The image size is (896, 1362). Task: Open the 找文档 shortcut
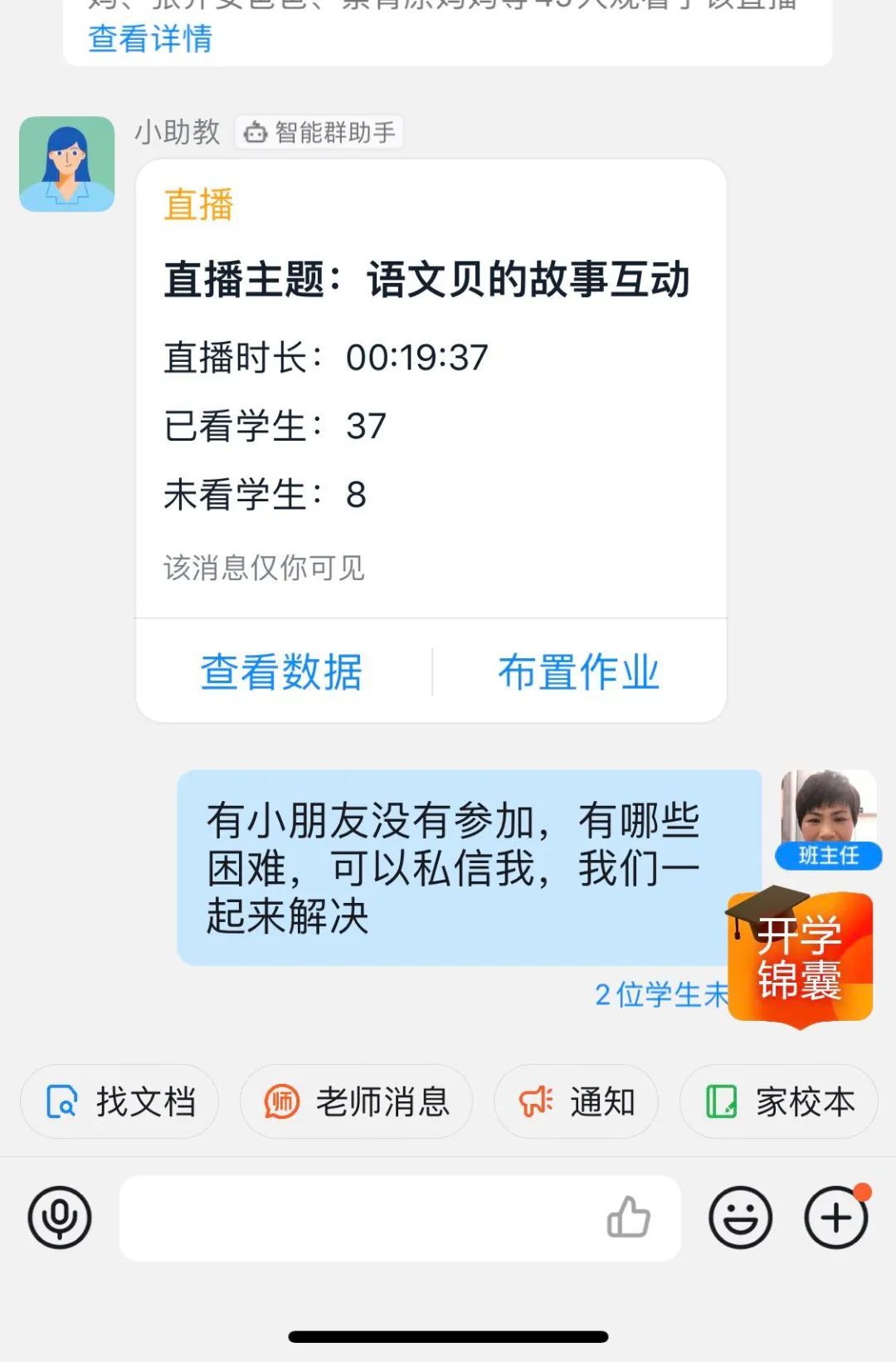point(120,1102)
